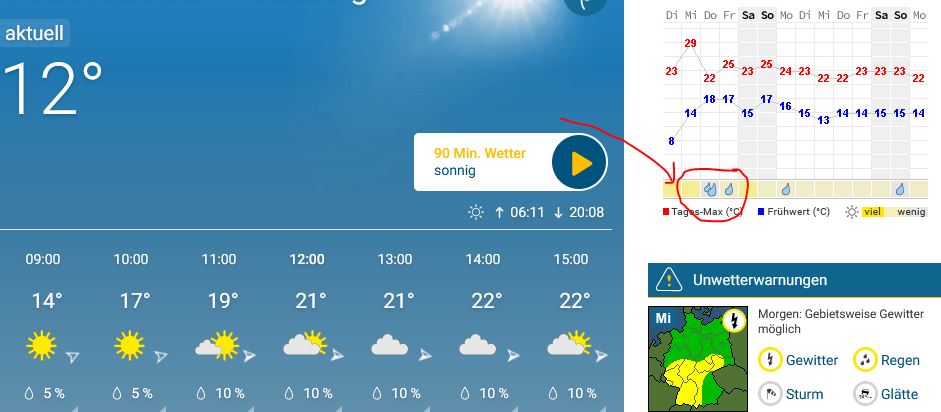Open the 15:00 hourly forecast column
This screenshot has height=412, width=941.
(571, 325)
